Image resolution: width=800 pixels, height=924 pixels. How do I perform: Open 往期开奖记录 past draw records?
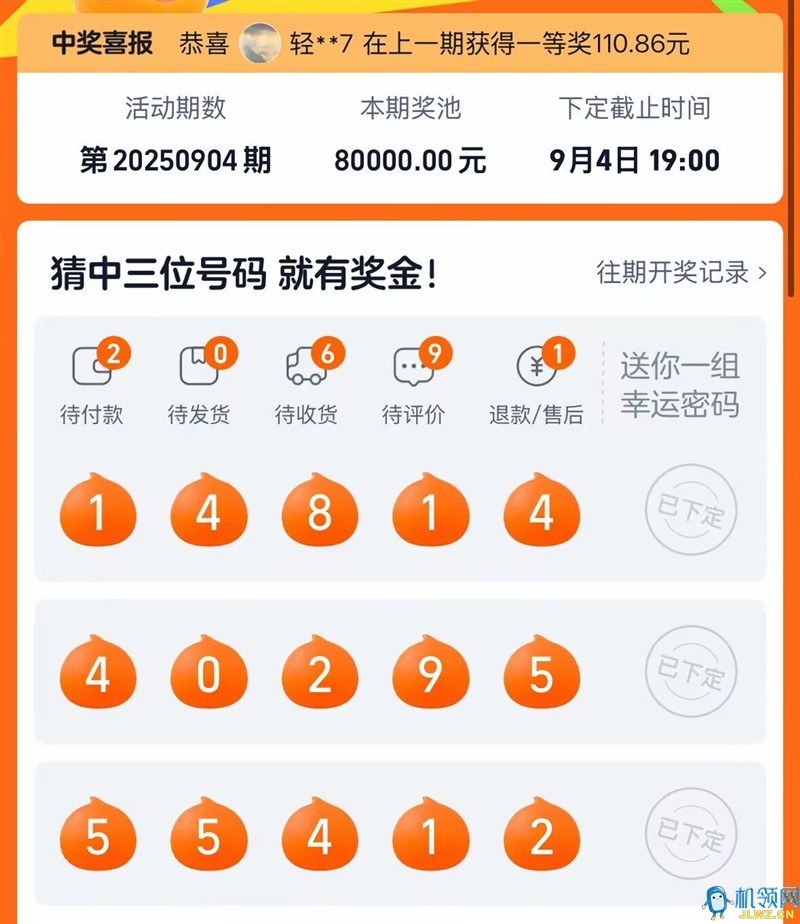point(681,272)
